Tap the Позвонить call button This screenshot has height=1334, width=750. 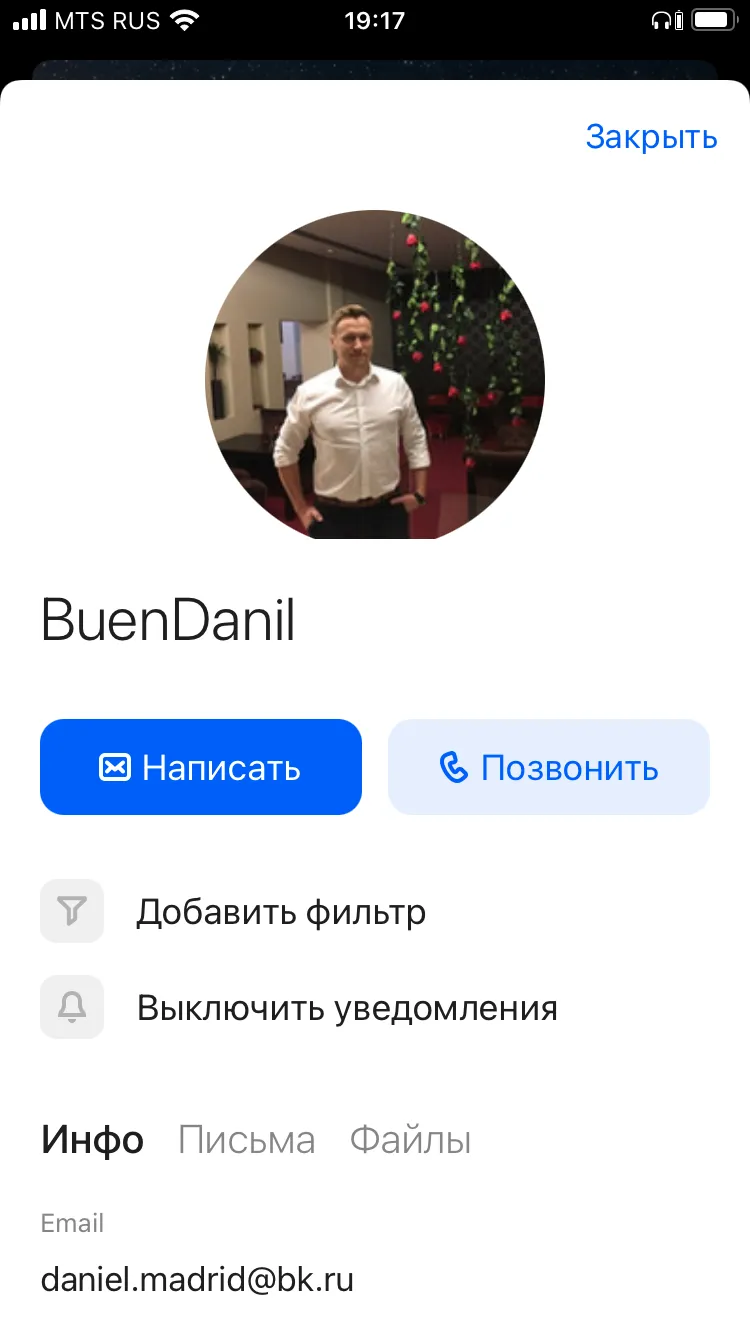pos(549,767)
